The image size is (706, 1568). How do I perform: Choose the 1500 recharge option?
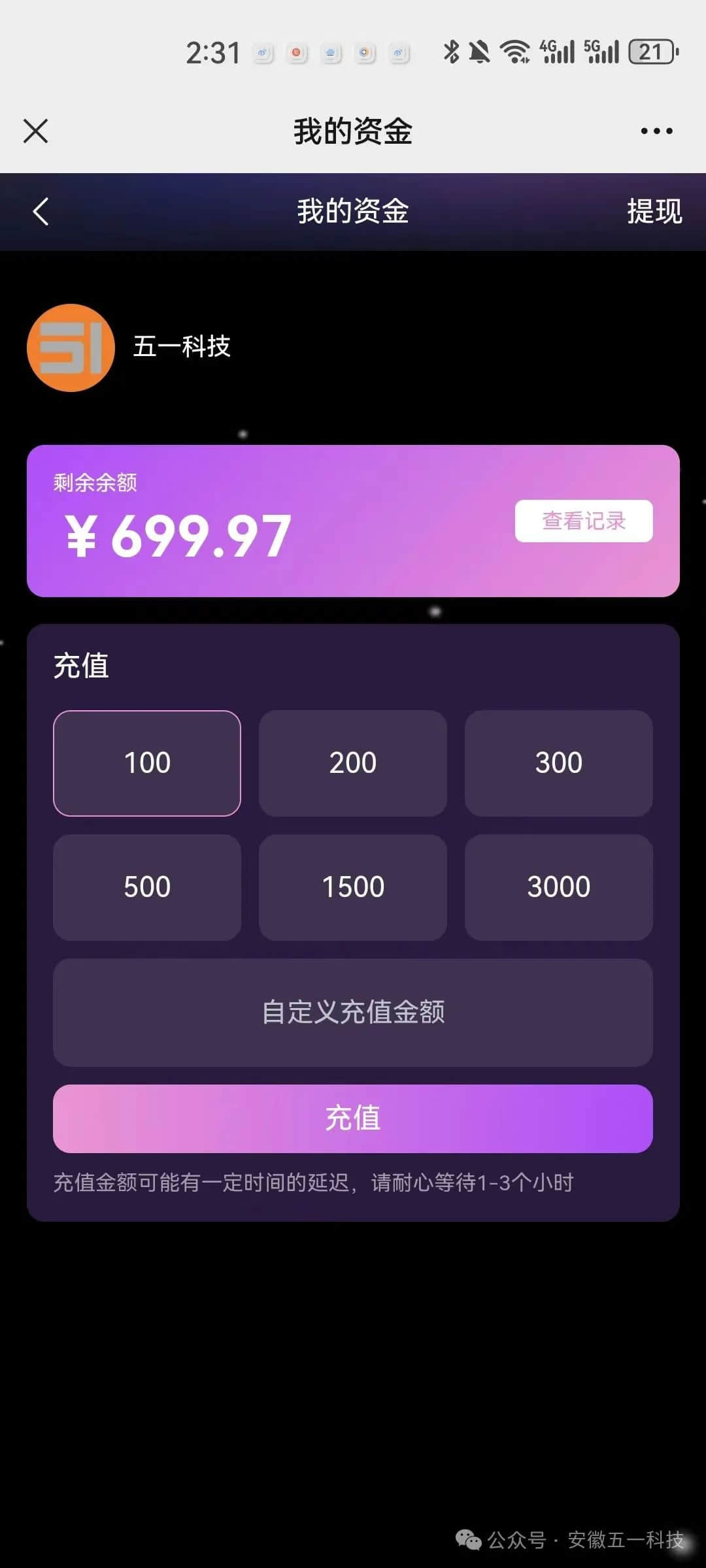click(x=353, y=887)
